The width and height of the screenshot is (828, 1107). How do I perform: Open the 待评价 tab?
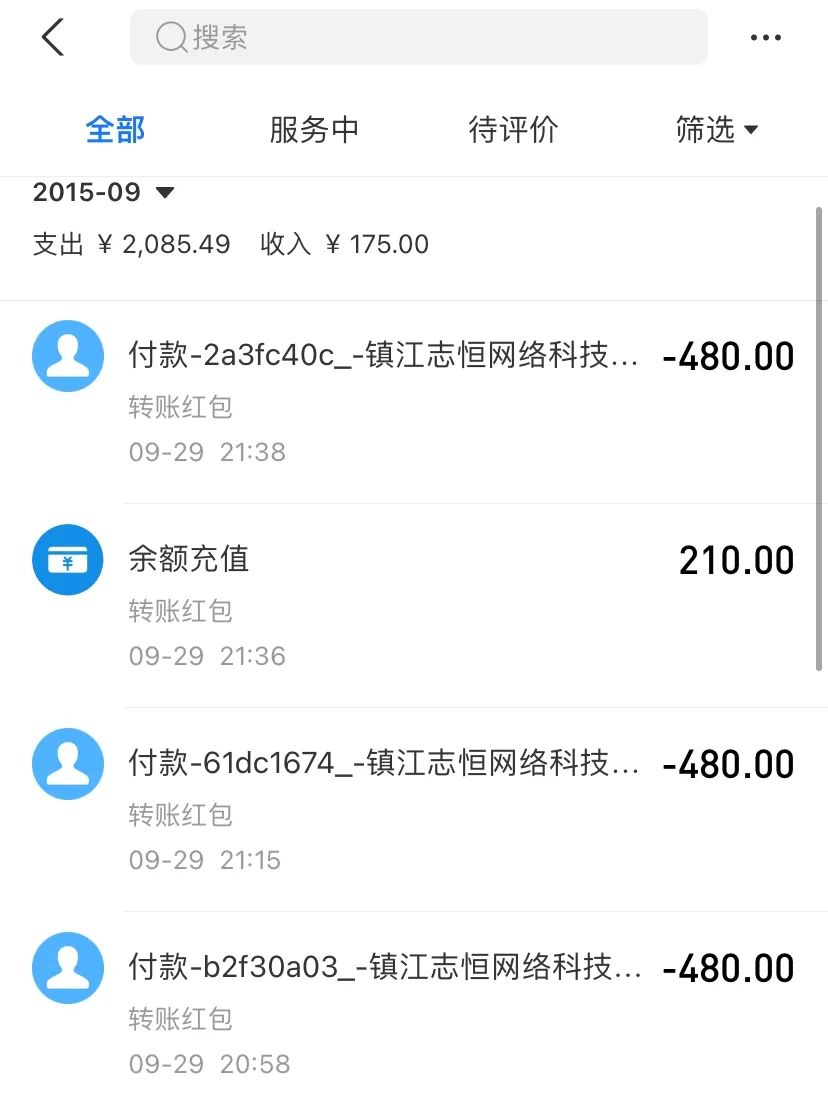pyautogui.click(x=513, y=129)
